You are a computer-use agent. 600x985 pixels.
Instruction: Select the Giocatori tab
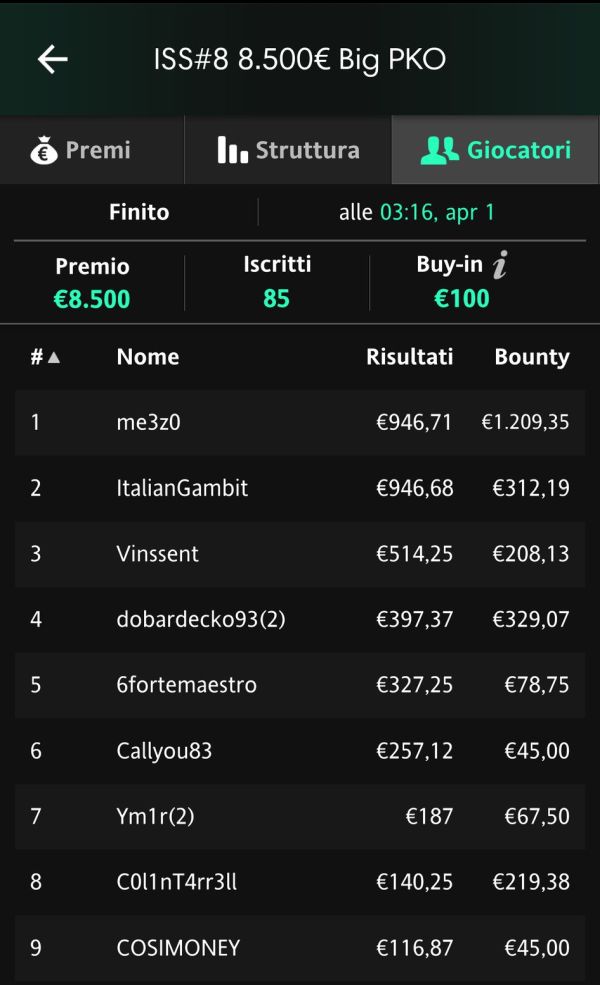[x=495, y=150]
